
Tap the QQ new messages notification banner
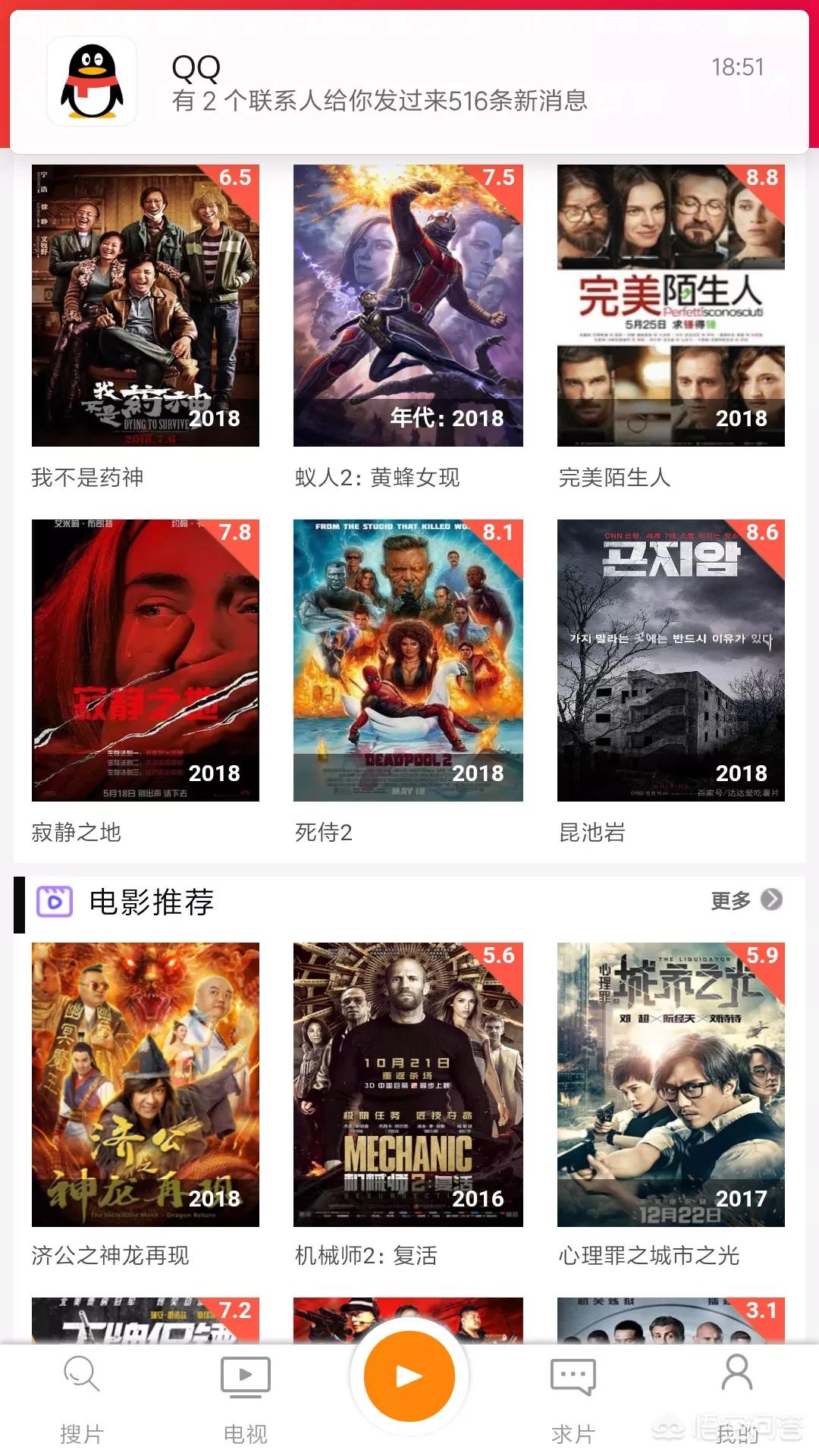409,80
